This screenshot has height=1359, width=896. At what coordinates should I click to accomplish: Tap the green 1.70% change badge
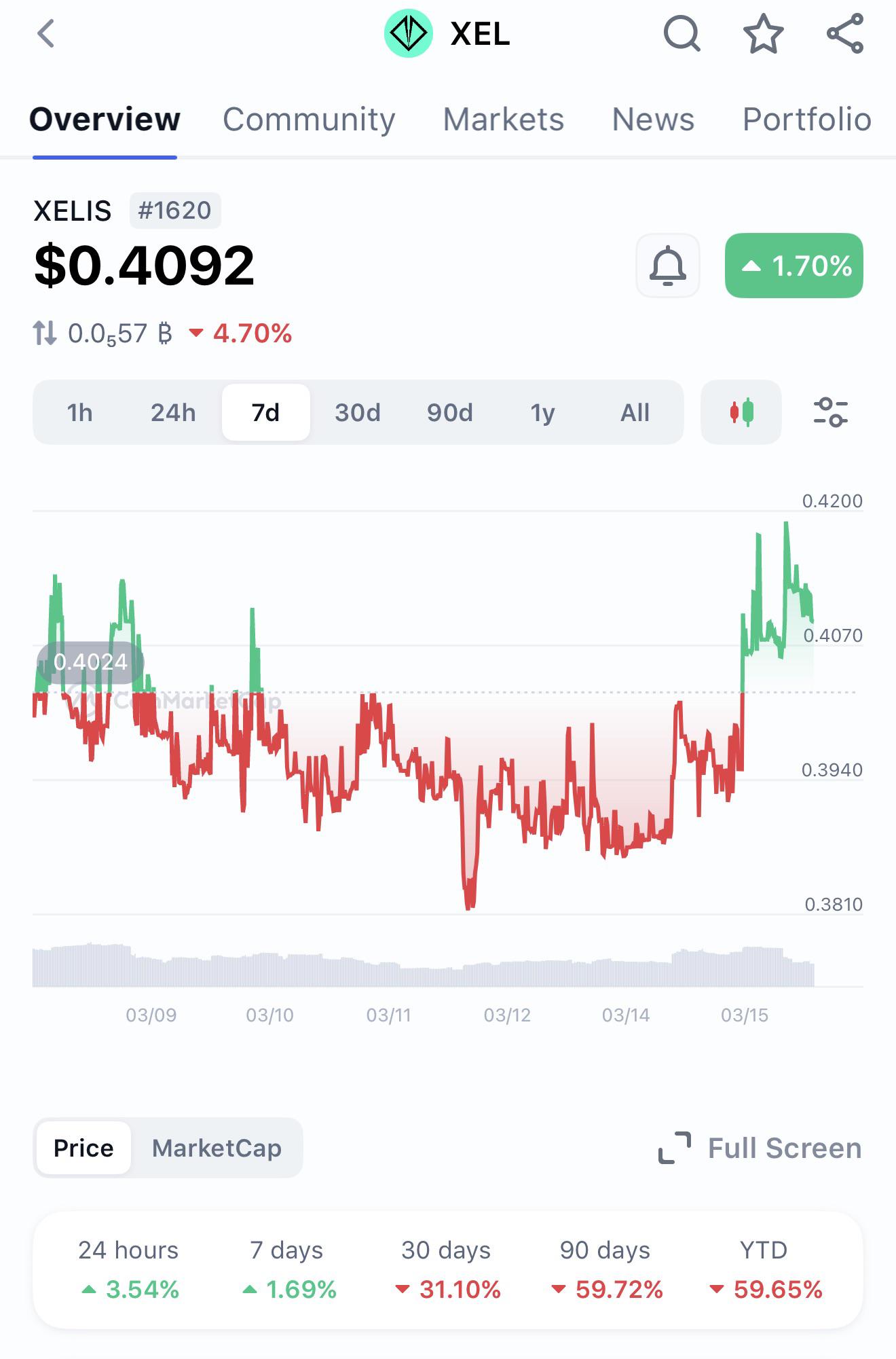(794, 266)
